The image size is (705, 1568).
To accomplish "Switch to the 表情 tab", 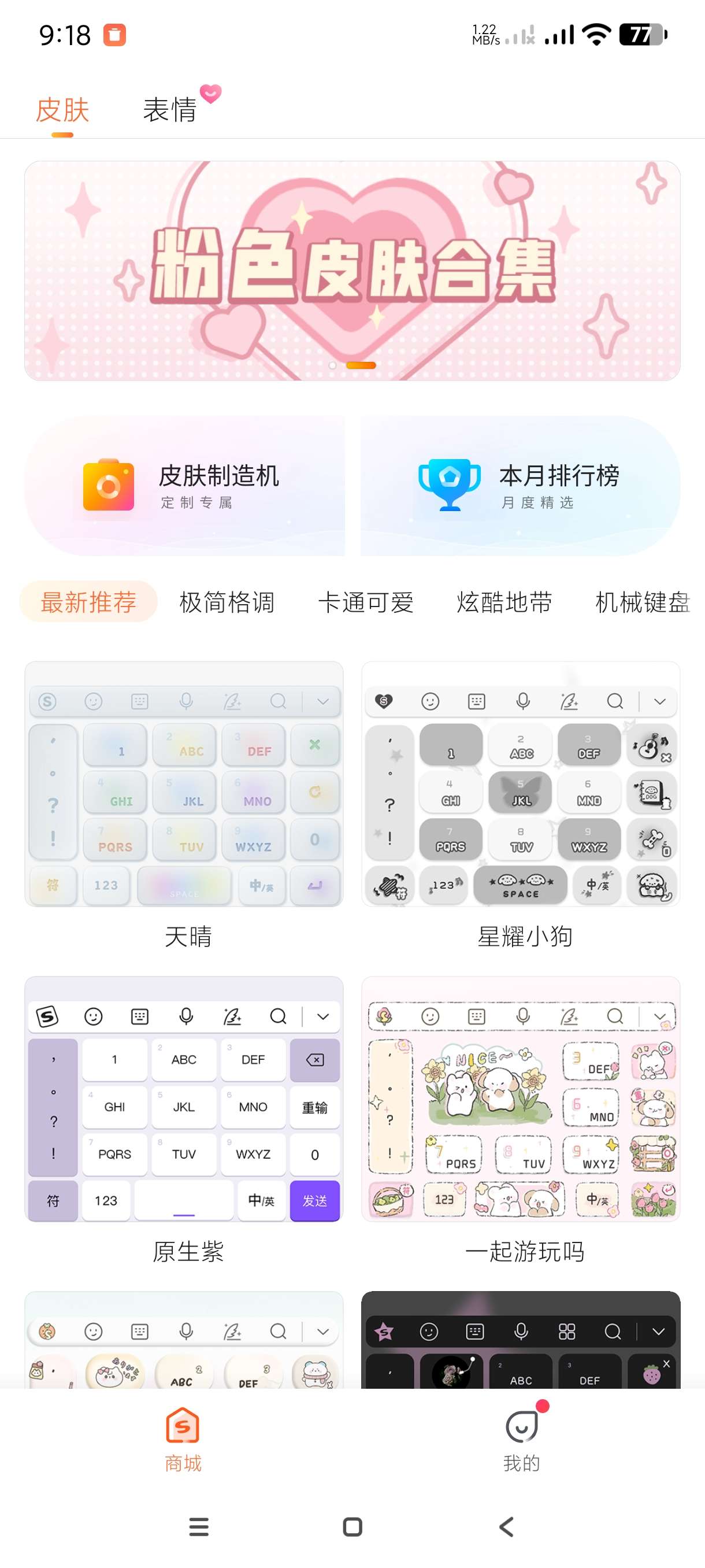I will 170,110.
